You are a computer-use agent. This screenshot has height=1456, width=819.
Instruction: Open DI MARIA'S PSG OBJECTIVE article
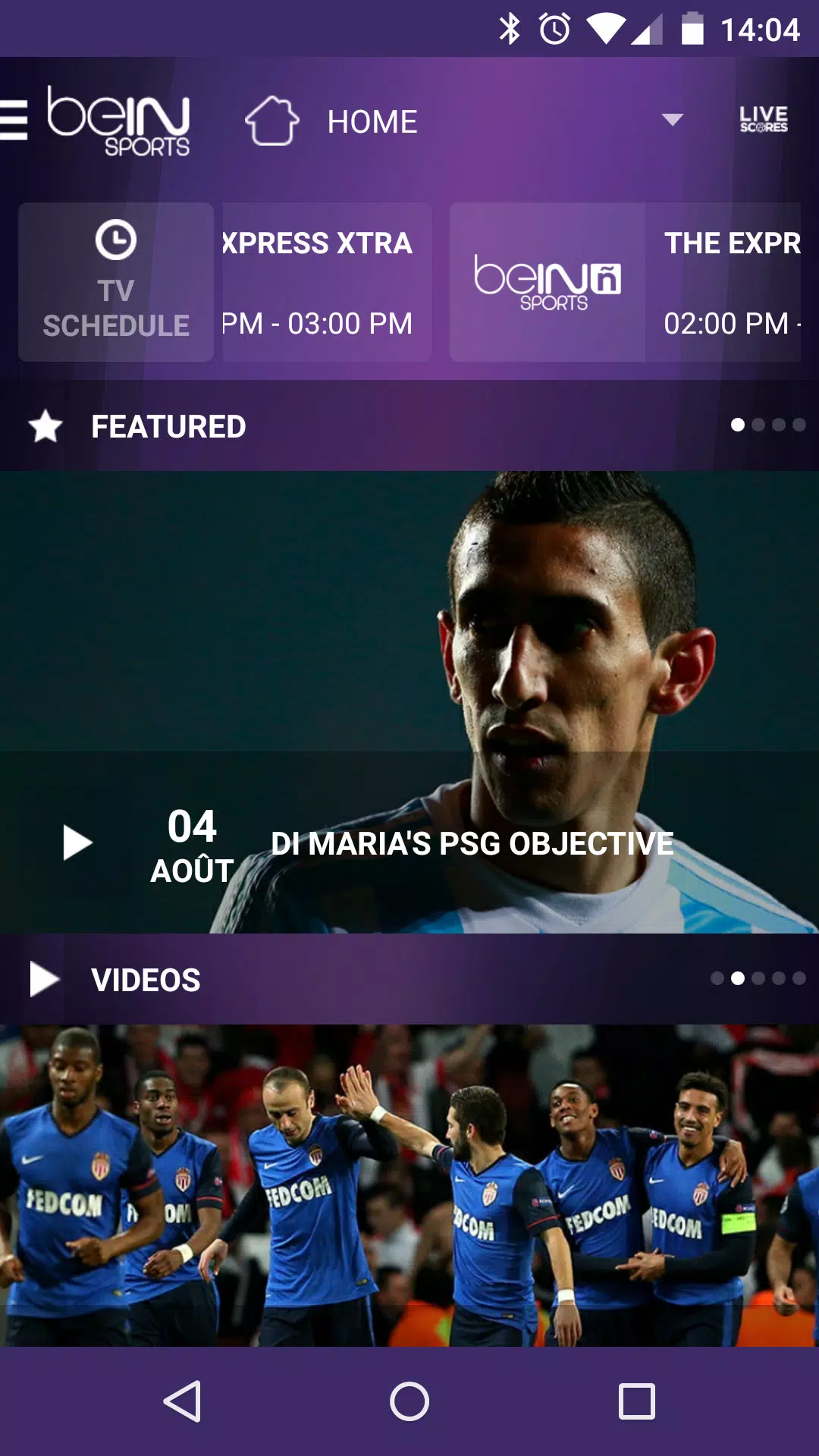pyautogui.click(x=472, y=842)
